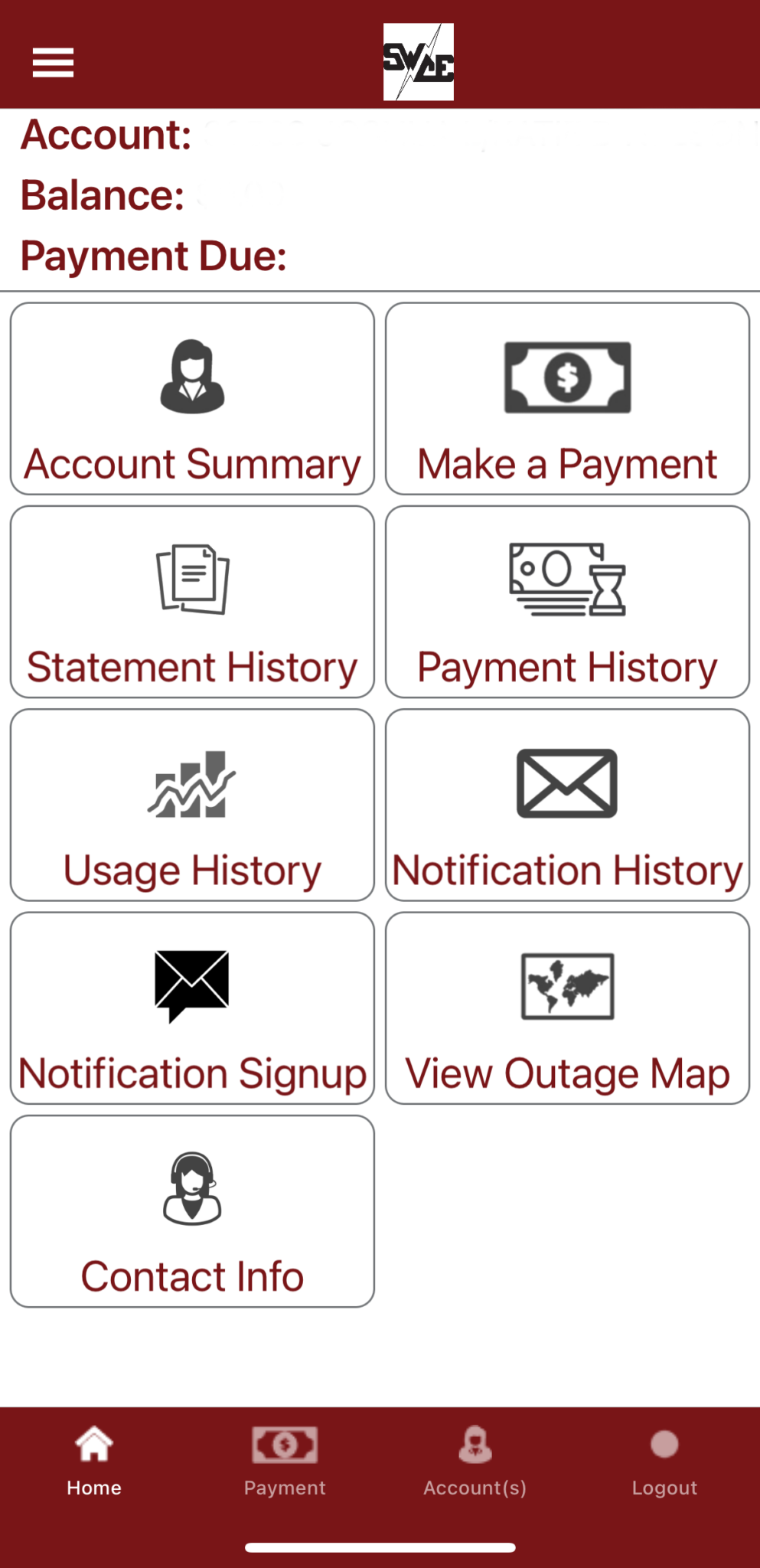760x1568 pixels.
Task: Open the View Outage Map tile
Action: pyautogui.click(x=566, y=1009)
